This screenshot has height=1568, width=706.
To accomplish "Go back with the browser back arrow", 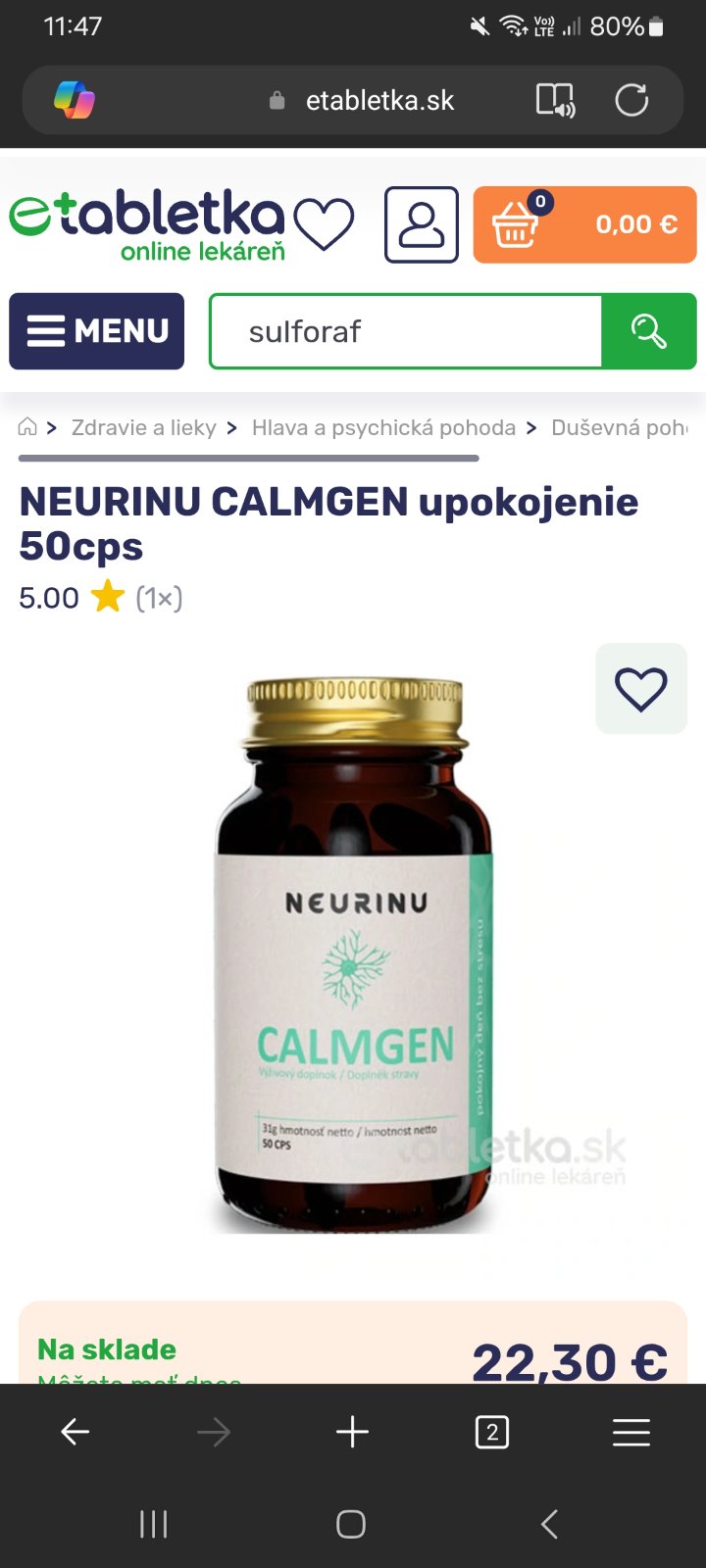I will (x=76, y=1433).
